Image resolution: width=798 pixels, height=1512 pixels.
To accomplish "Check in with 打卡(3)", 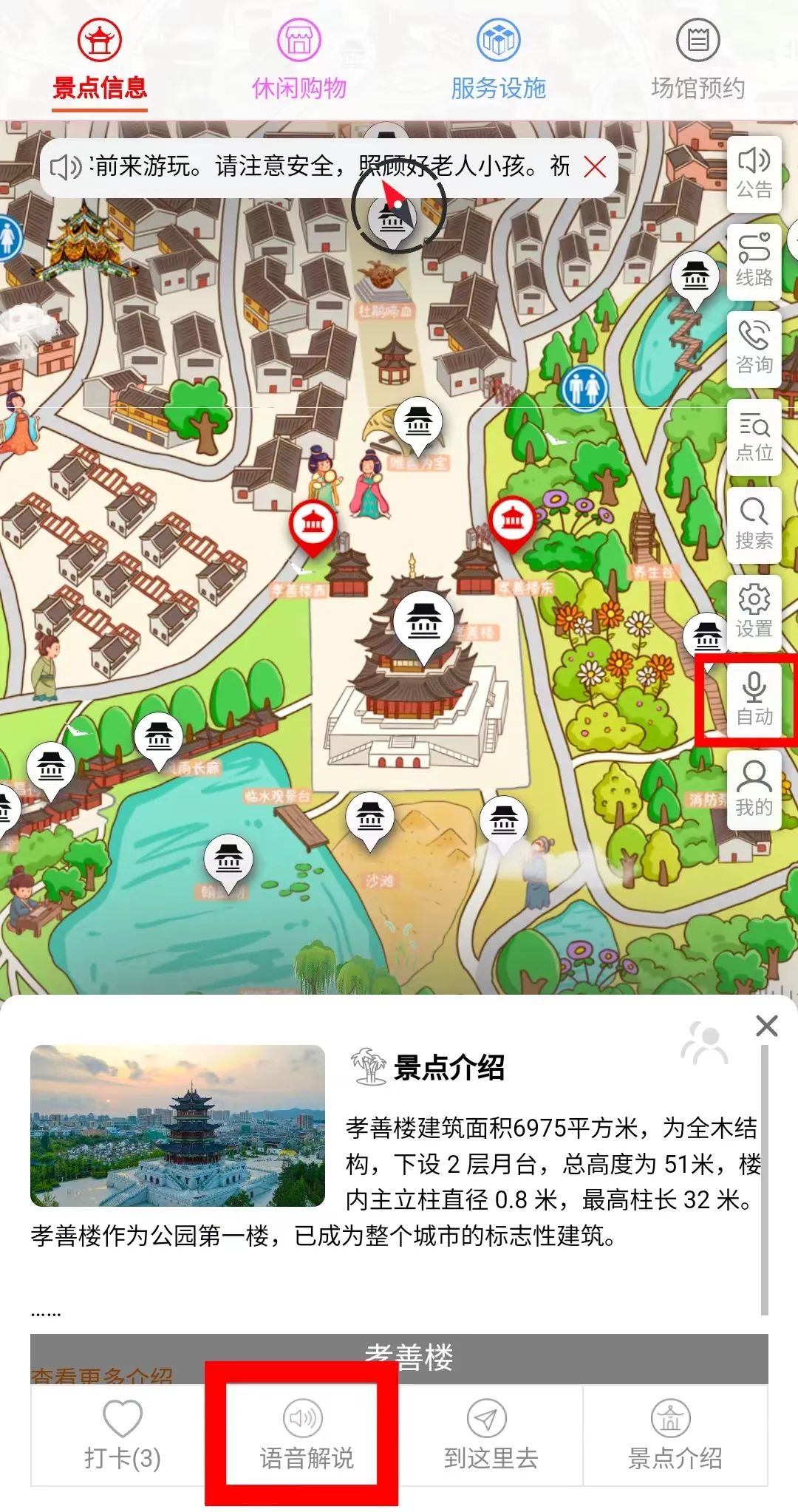I will [122, 1435].
